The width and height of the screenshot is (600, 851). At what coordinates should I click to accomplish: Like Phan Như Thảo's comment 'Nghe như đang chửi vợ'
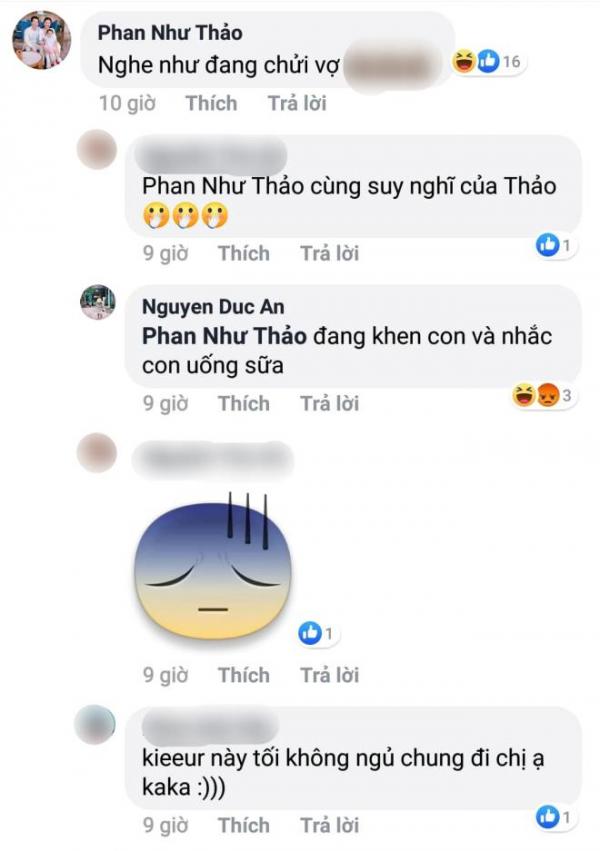point(211,103)
